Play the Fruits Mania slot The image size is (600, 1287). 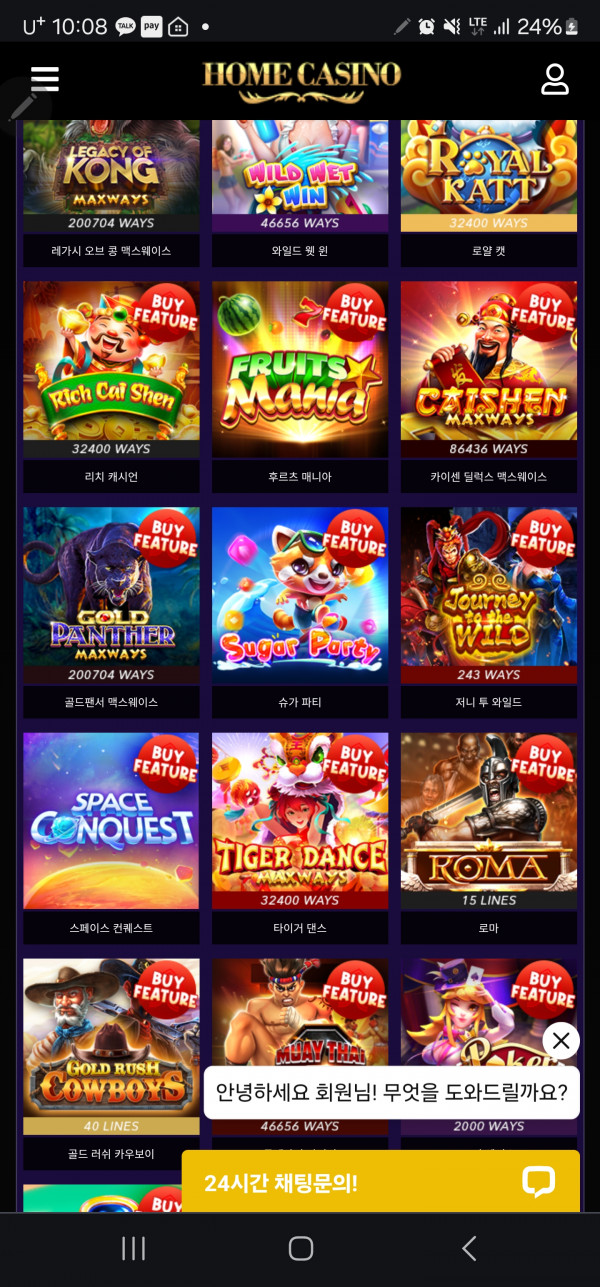(x=300, y=370)
